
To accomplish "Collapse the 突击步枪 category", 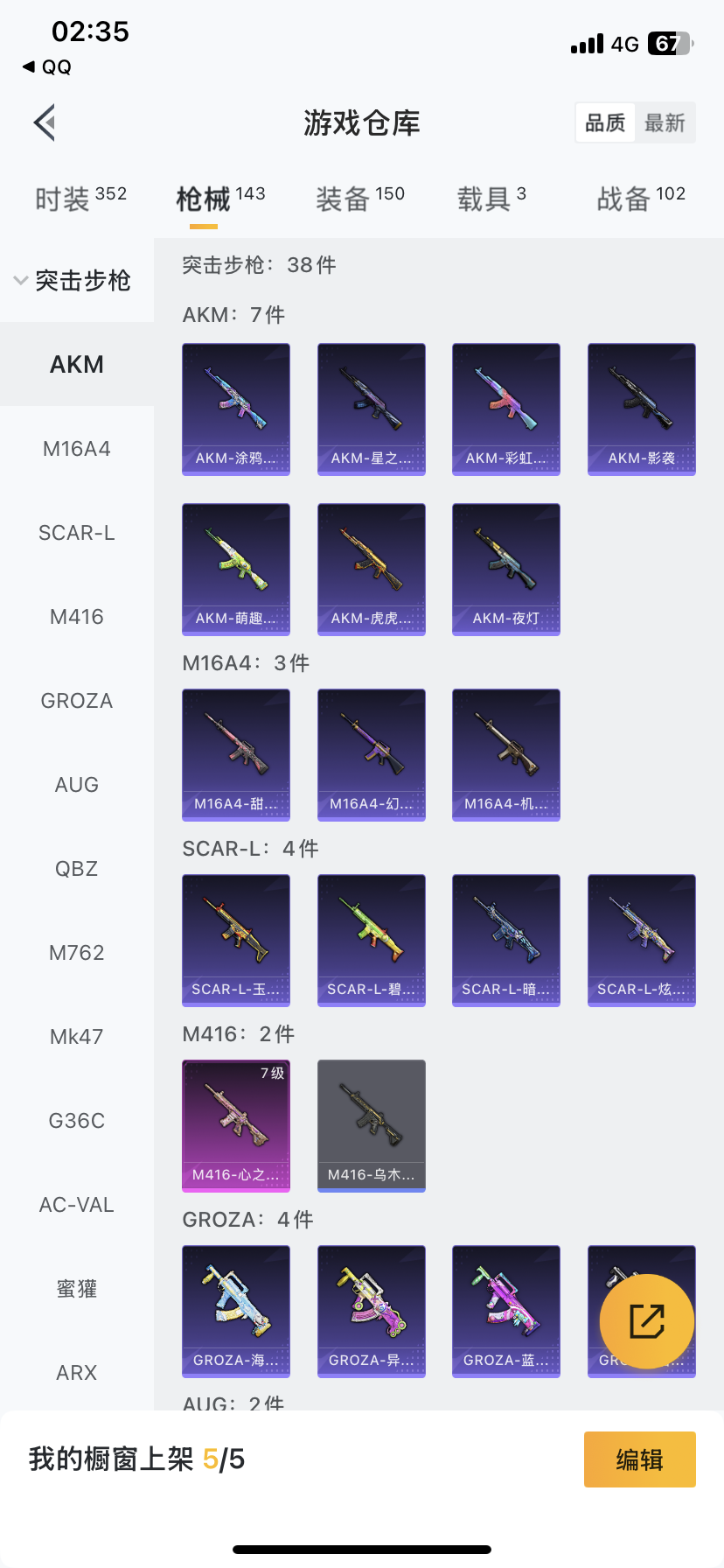I will (x=73, y=281).
